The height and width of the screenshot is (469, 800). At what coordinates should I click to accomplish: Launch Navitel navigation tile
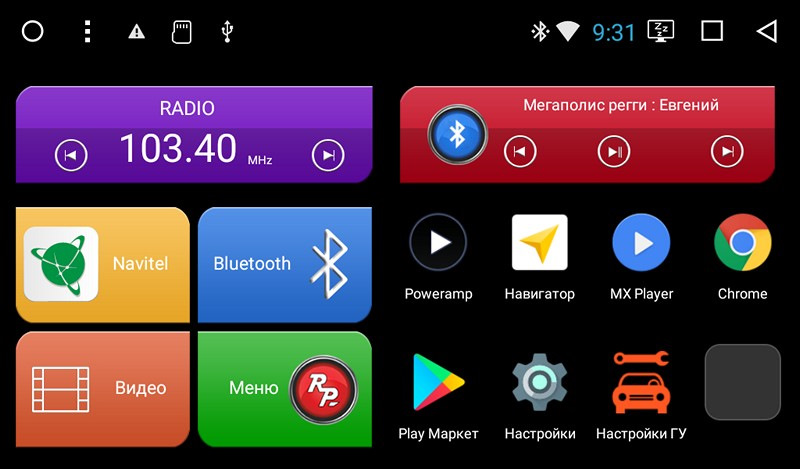(x=103, y=264)
